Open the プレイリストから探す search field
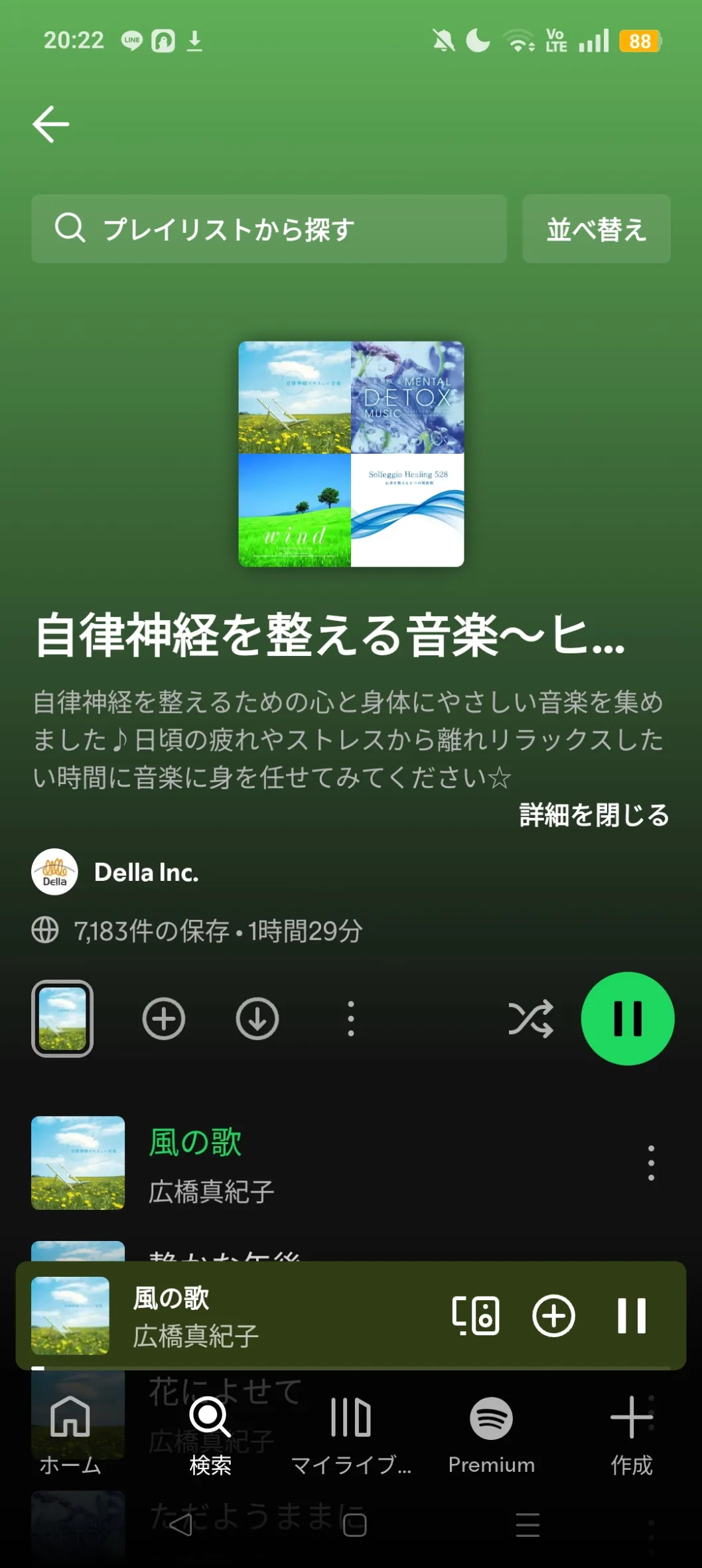The width and height of the screenshot is (702, 1568). 269,229
